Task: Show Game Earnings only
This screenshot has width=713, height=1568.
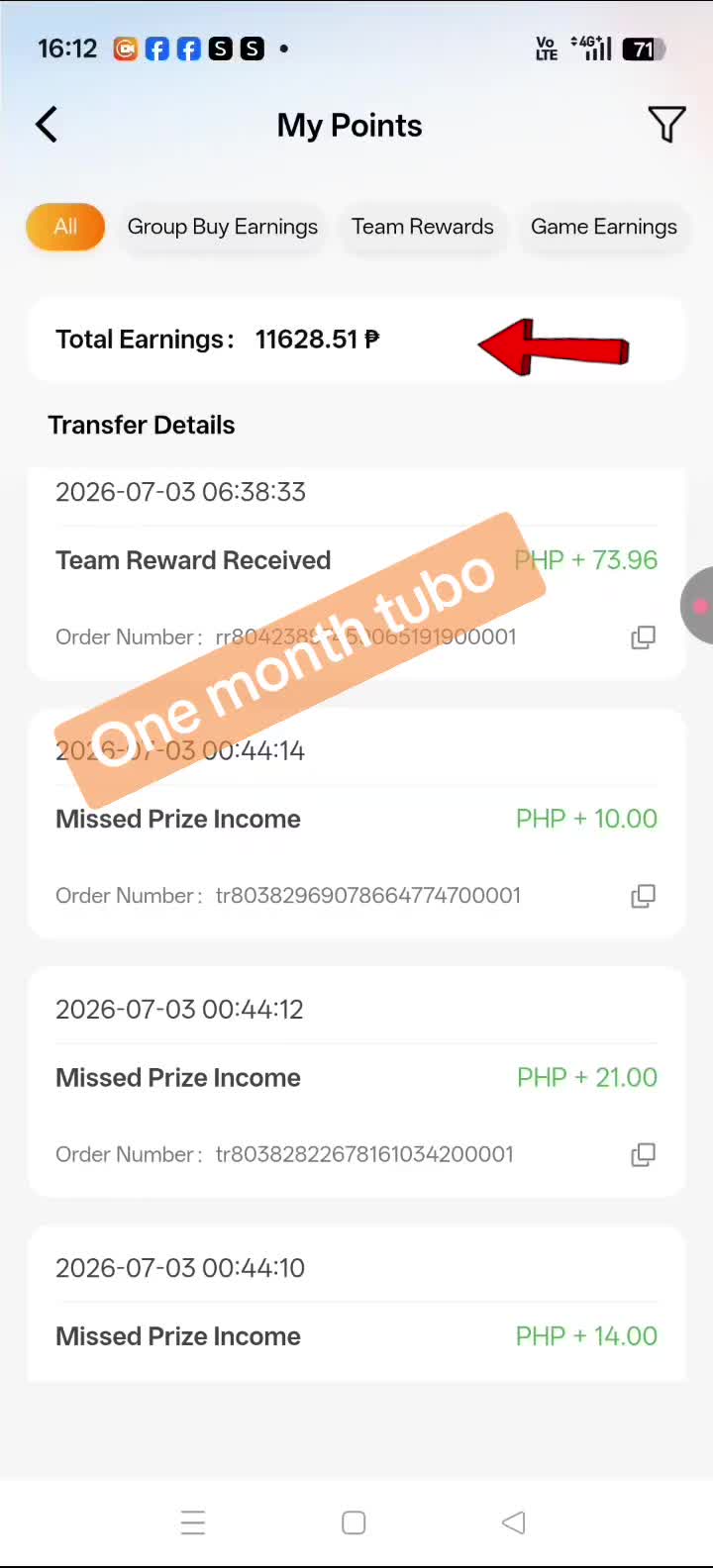Action: click(604, 227)
